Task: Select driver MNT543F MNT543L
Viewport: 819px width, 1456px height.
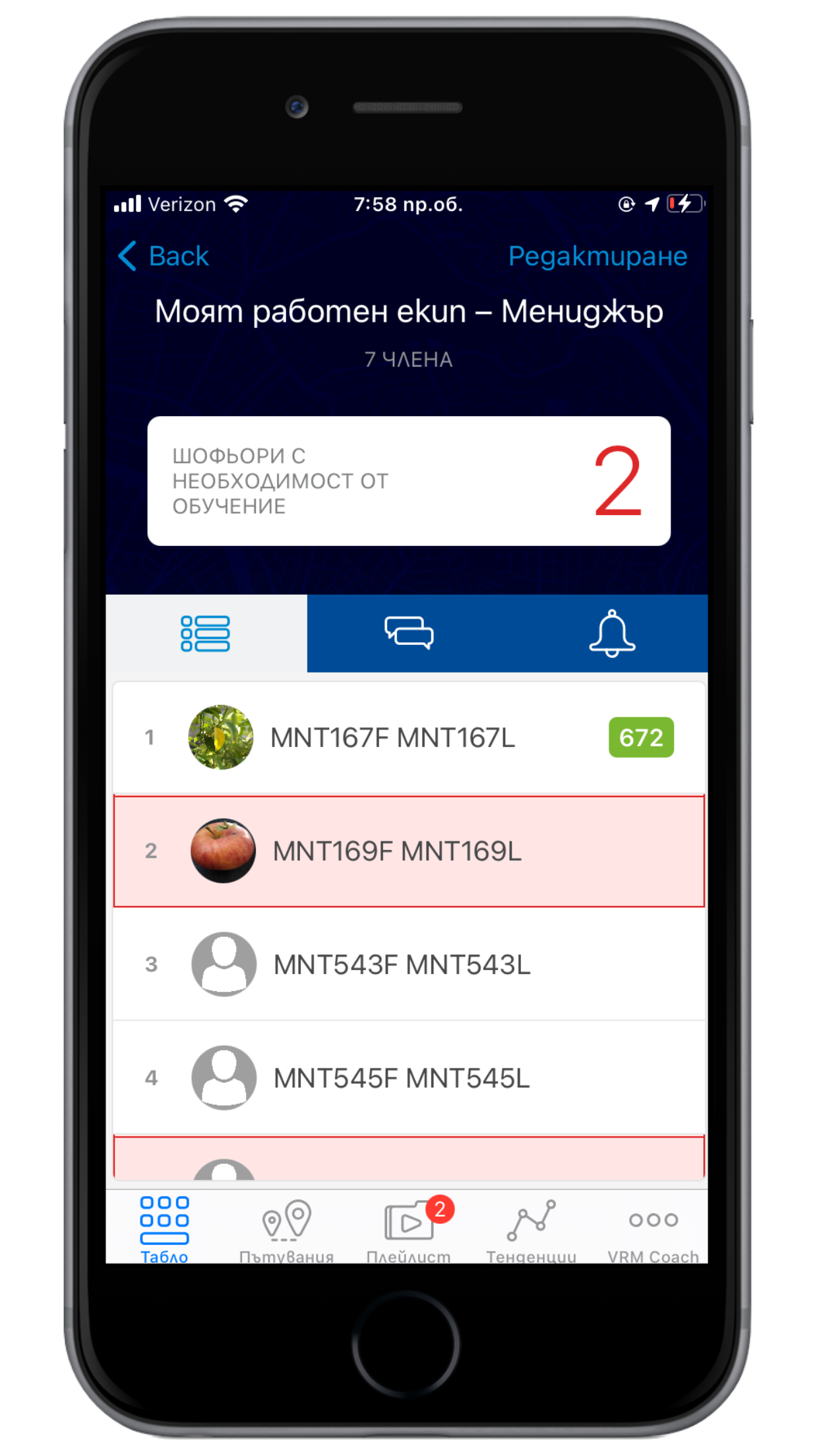Action: 409,964
